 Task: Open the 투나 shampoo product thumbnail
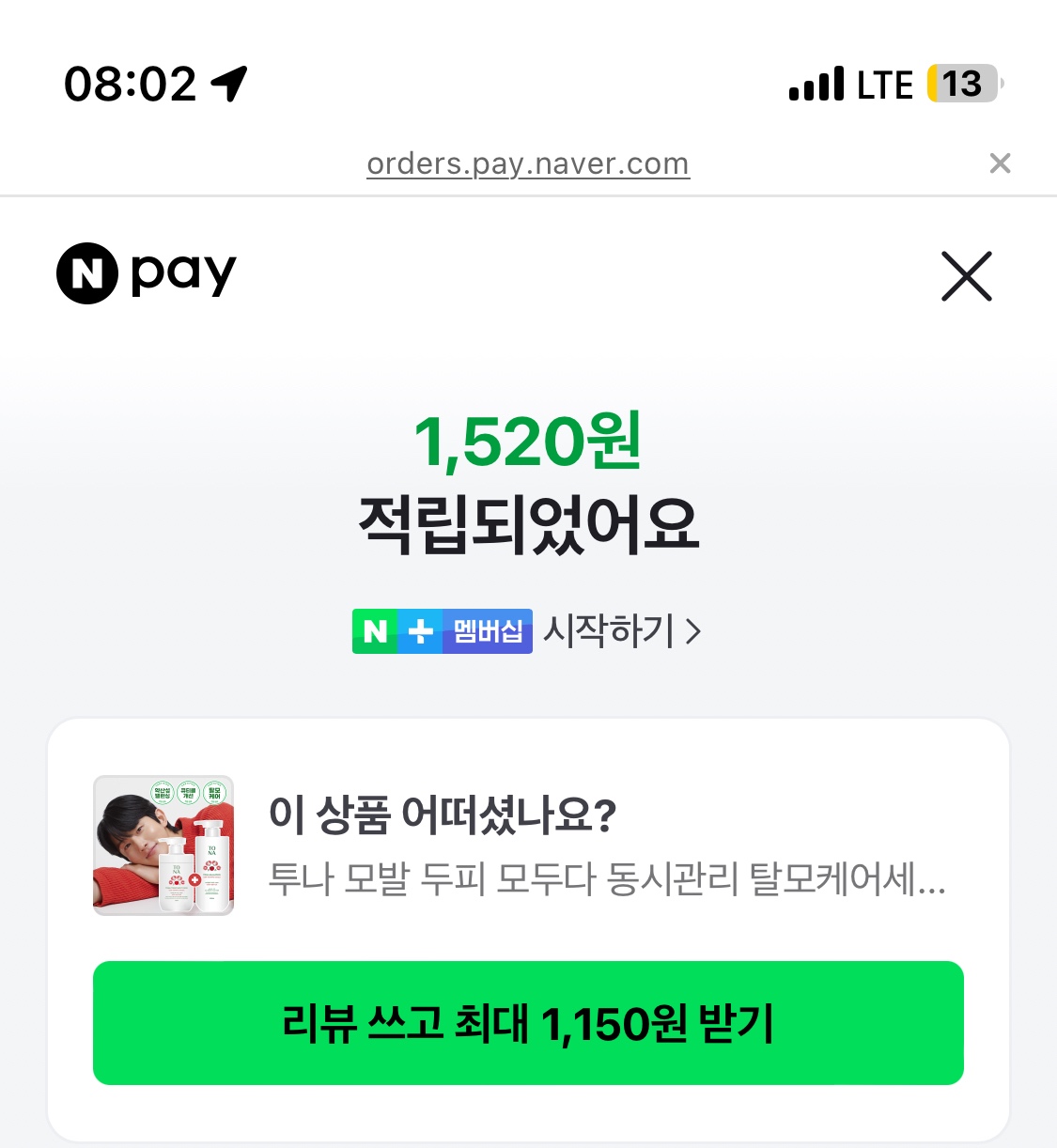(x=163, y=845)
